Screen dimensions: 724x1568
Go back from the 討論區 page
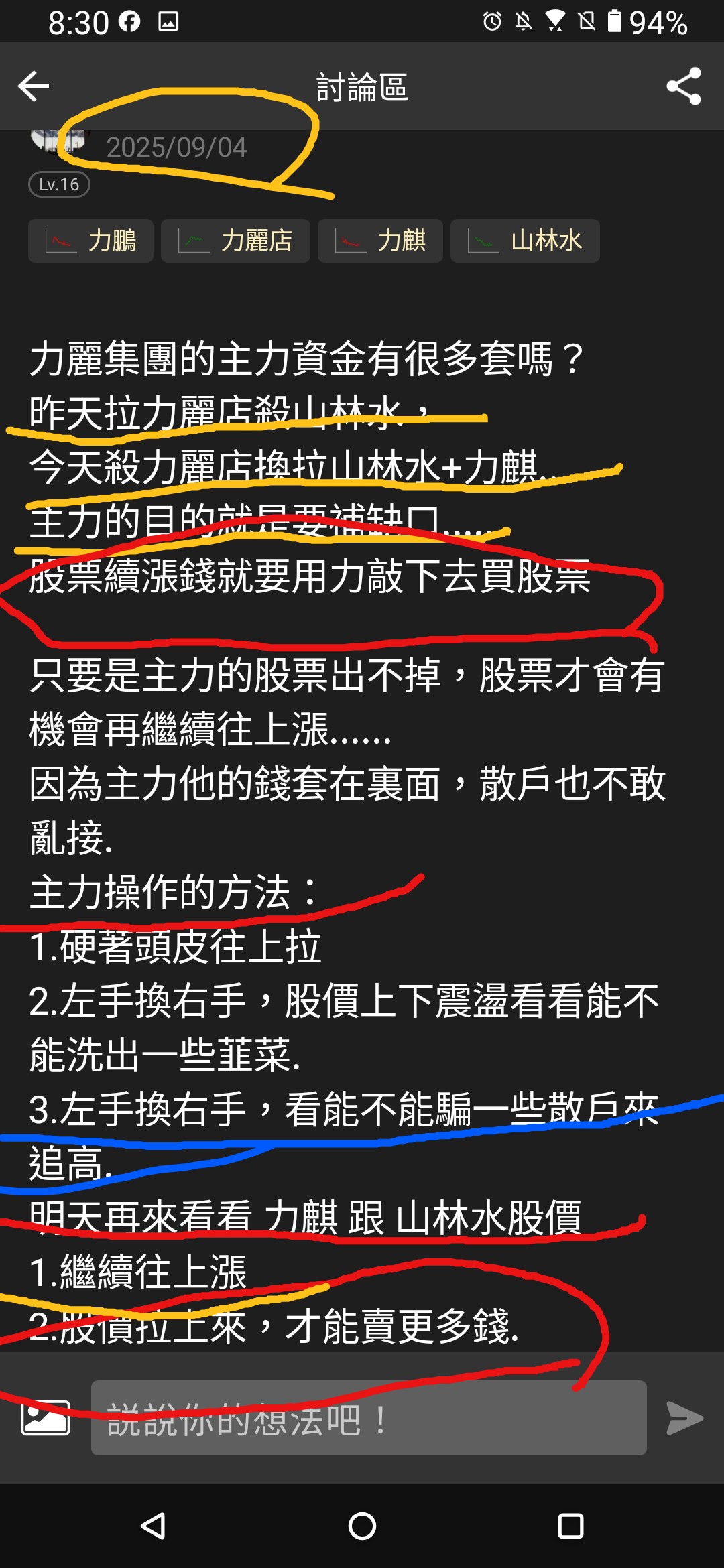[34, 86]
